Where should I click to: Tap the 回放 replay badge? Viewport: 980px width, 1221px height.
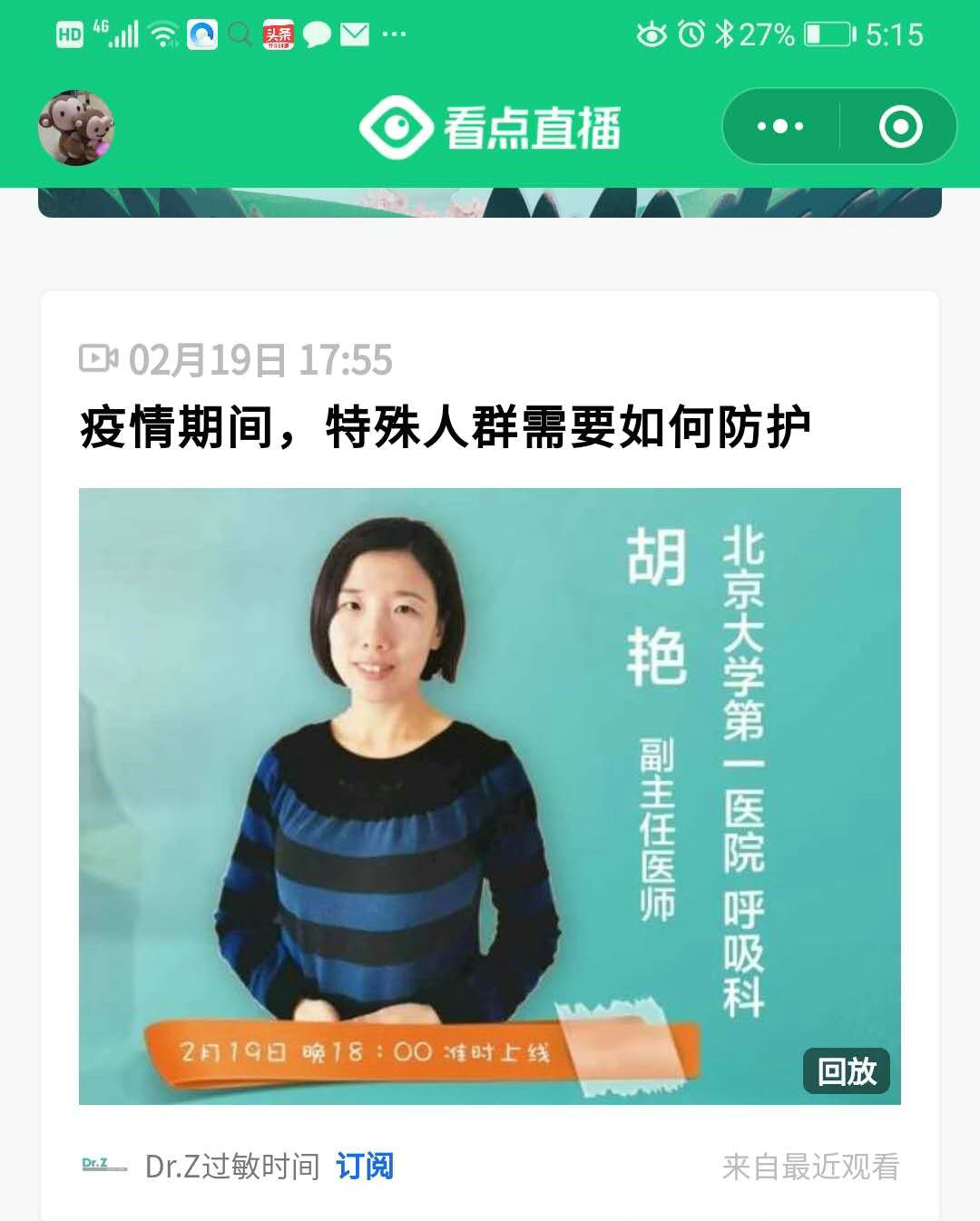point(846,1071)
